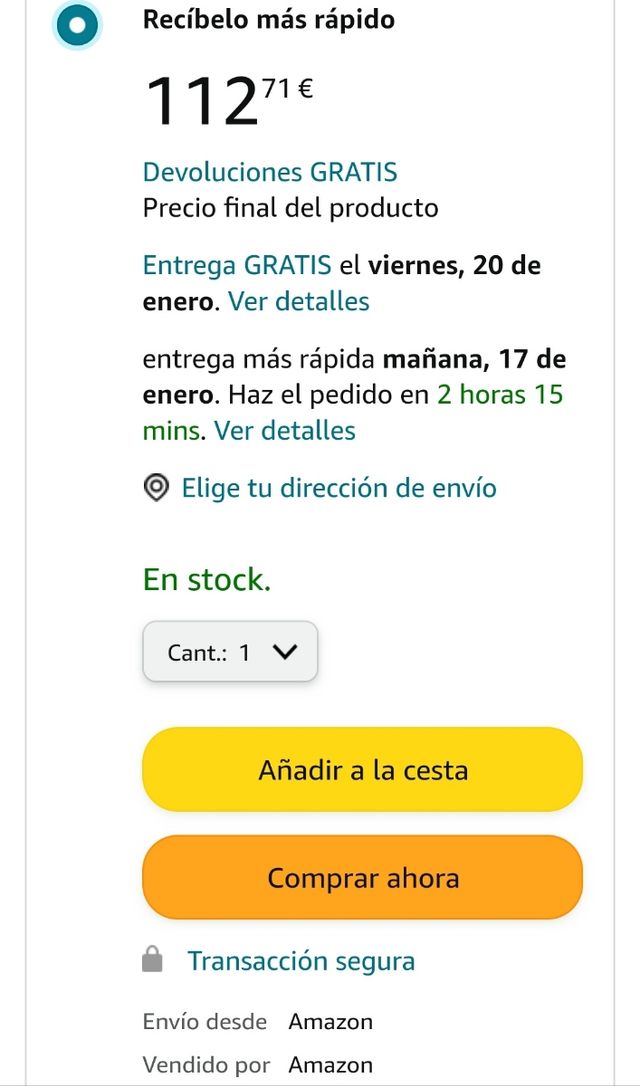Choose your shipping address
Screen dimensions: 640x1086
[x=338, y=488]
